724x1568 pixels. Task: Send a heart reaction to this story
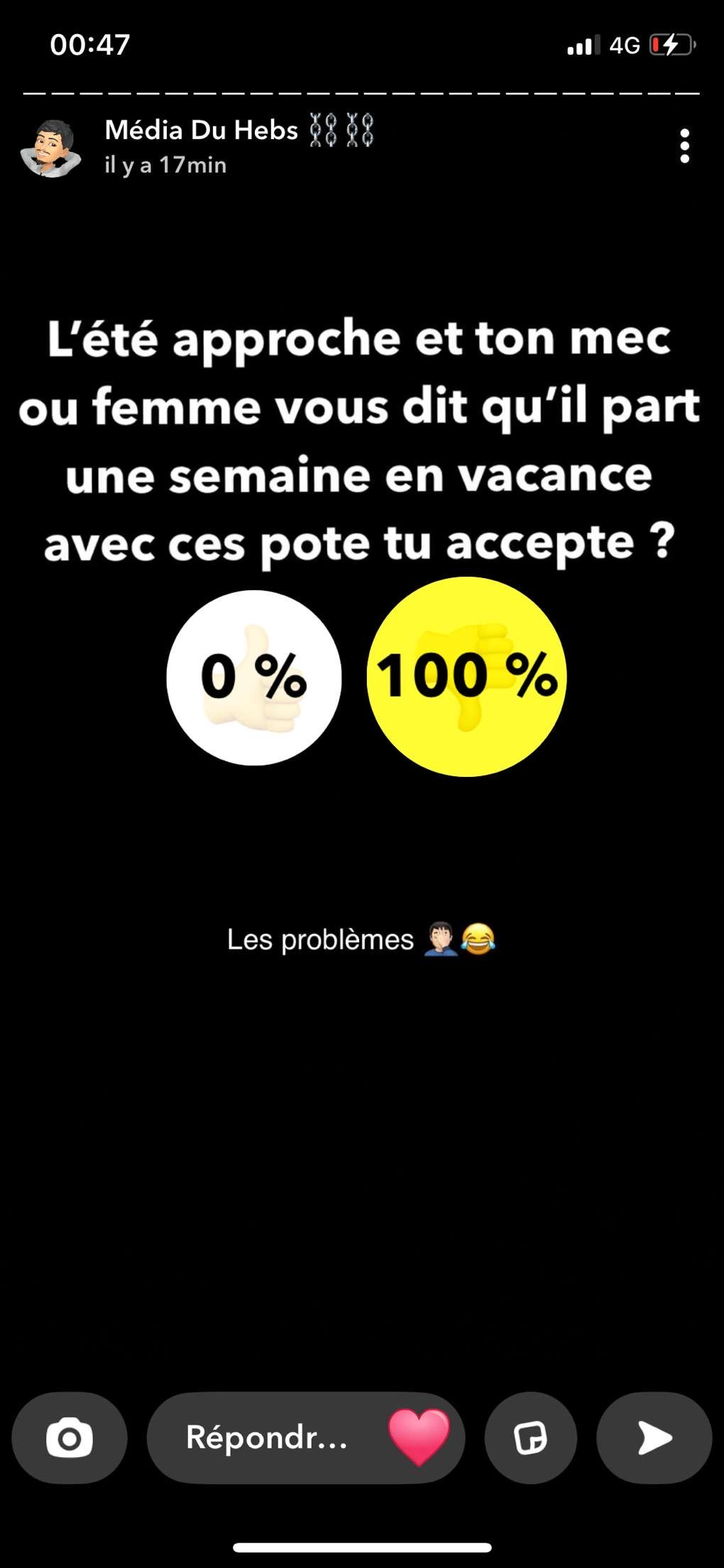419,1437
